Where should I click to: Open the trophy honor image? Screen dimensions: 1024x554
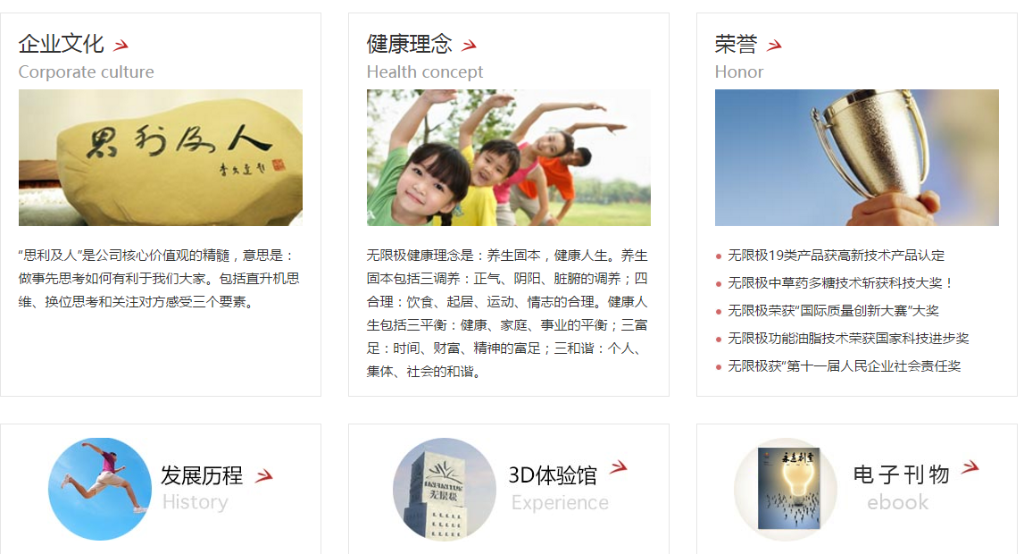click(x=856, y=157)
